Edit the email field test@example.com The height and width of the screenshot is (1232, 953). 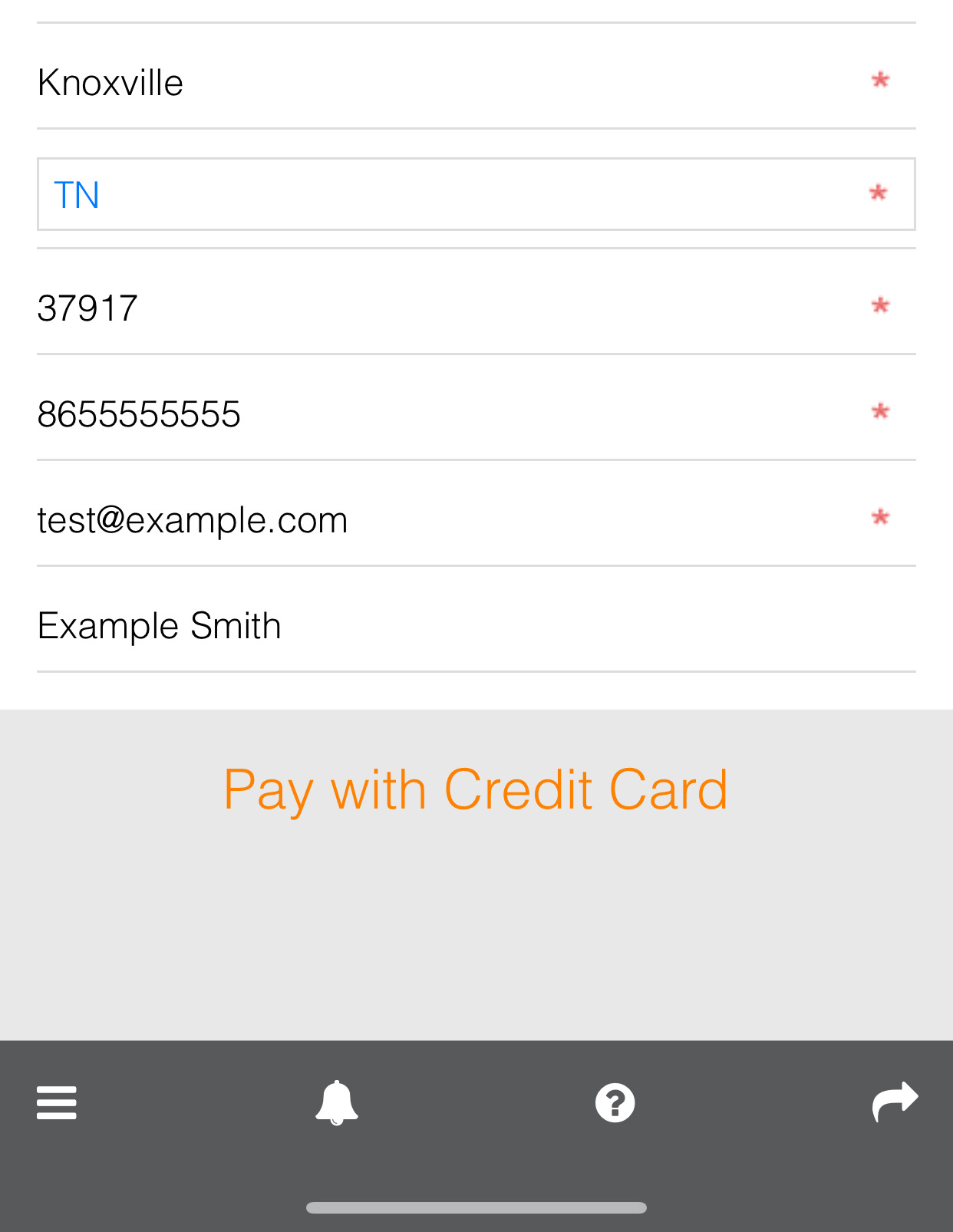445,519
